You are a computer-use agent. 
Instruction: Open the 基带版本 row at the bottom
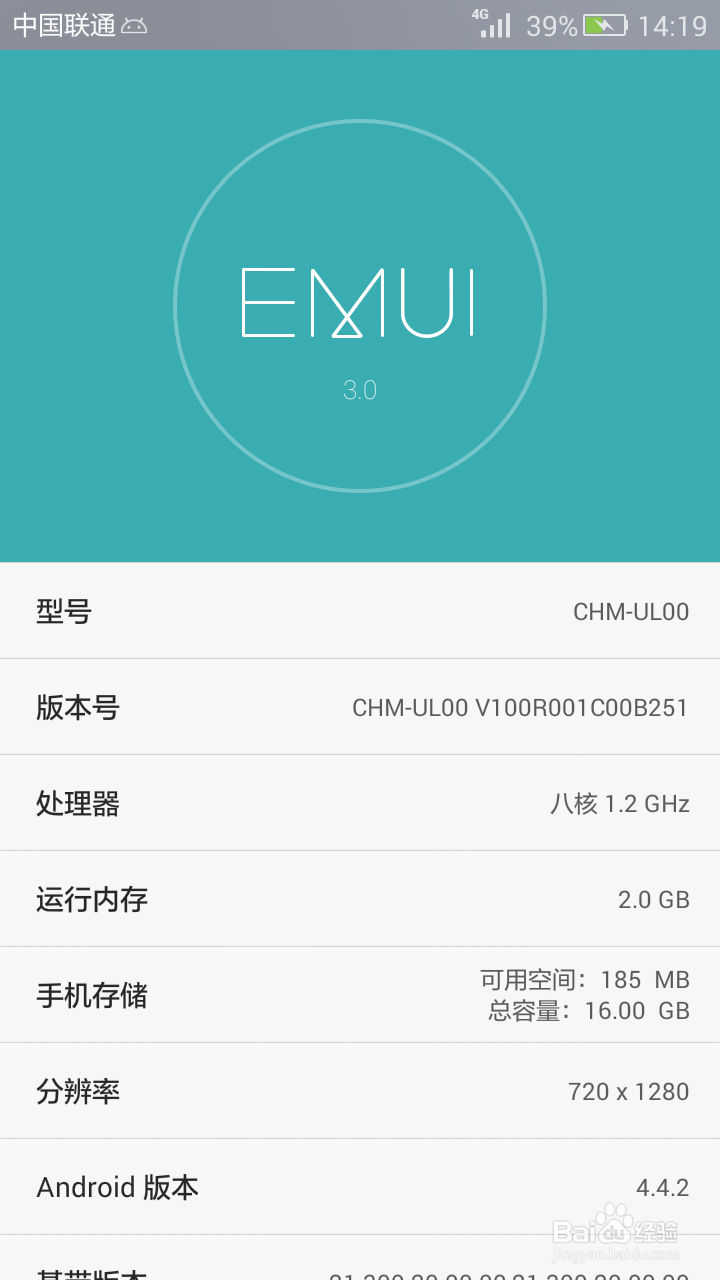pos(360,1270)
